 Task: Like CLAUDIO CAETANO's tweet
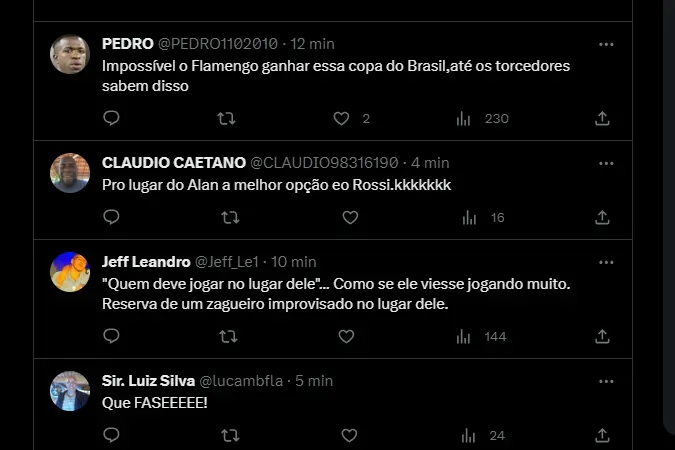tap(350, 217)
